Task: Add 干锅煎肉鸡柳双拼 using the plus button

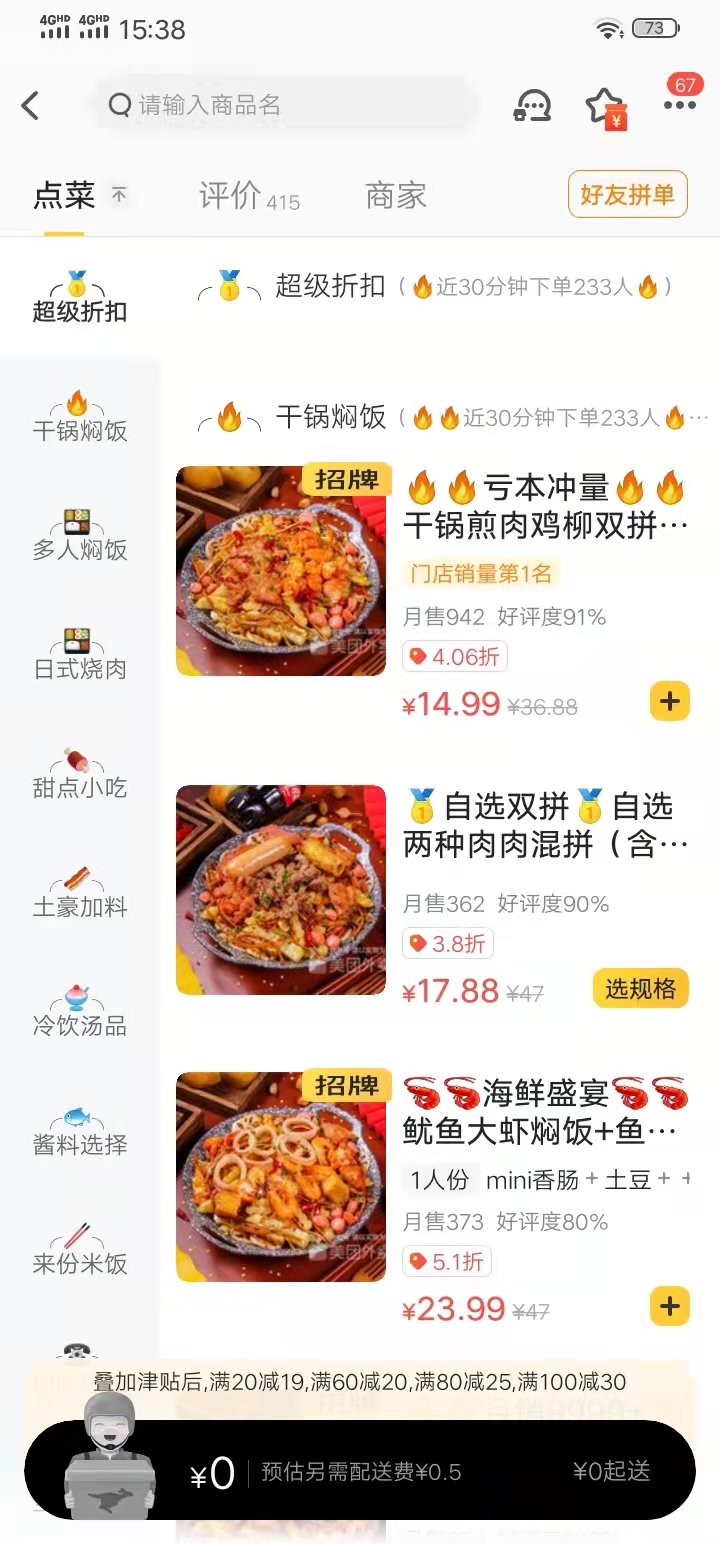Action: (x=669, y=702)
